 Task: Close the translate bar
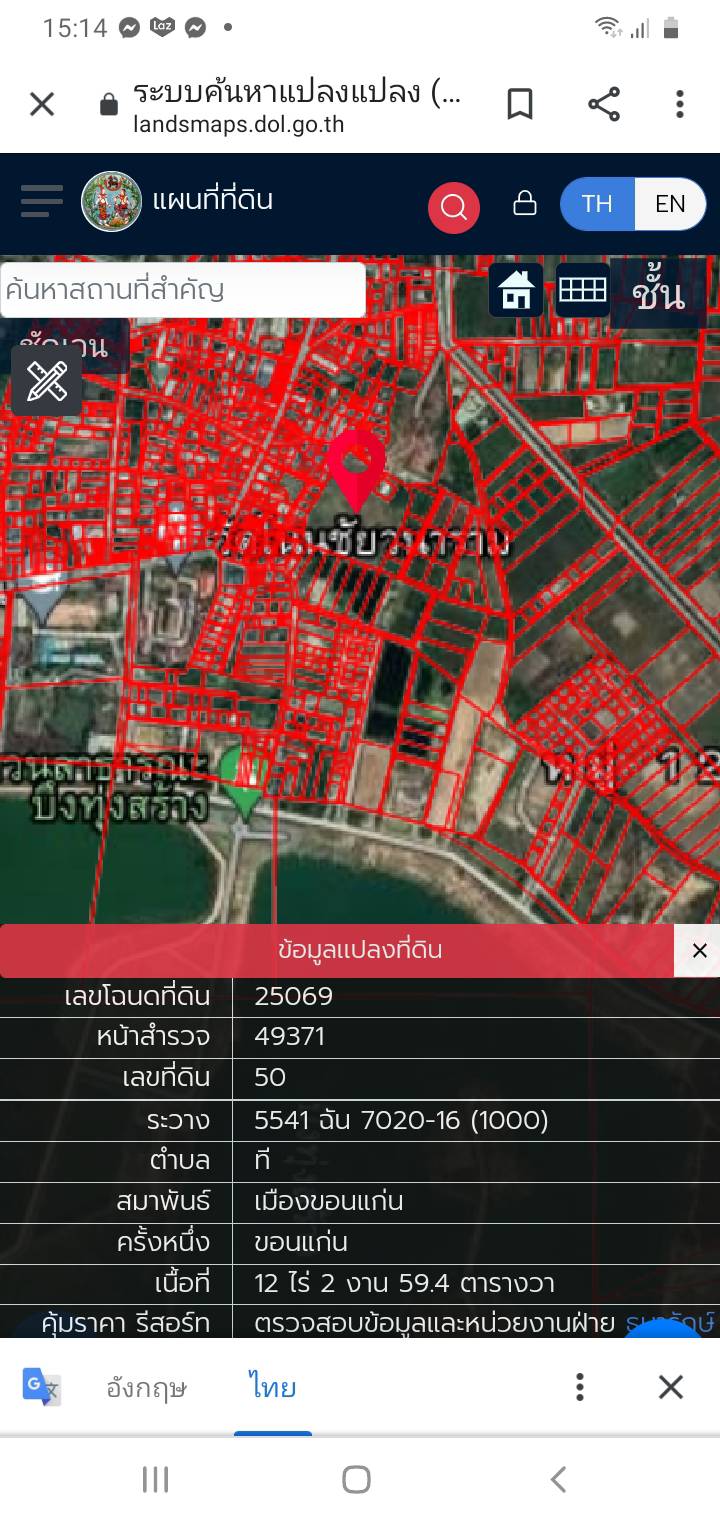[x=670, y=1387]
